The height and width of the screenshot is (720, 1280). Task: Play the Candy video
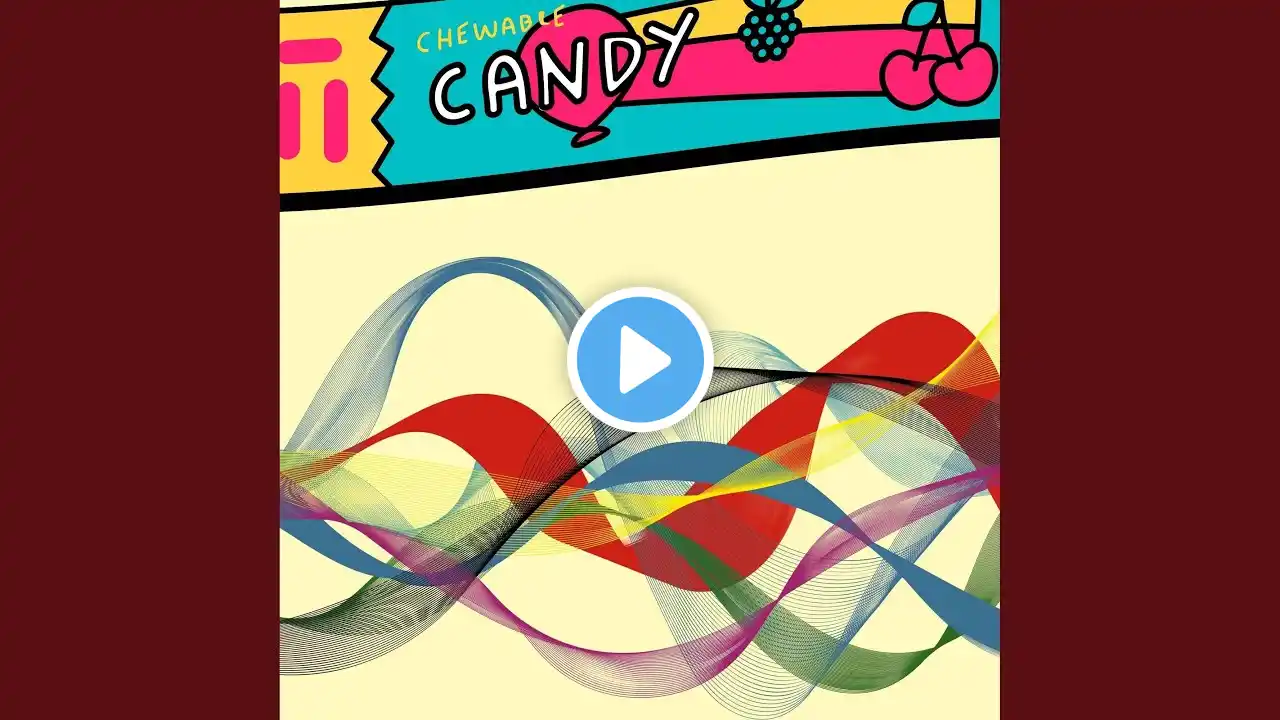click(x=640, y=359)
